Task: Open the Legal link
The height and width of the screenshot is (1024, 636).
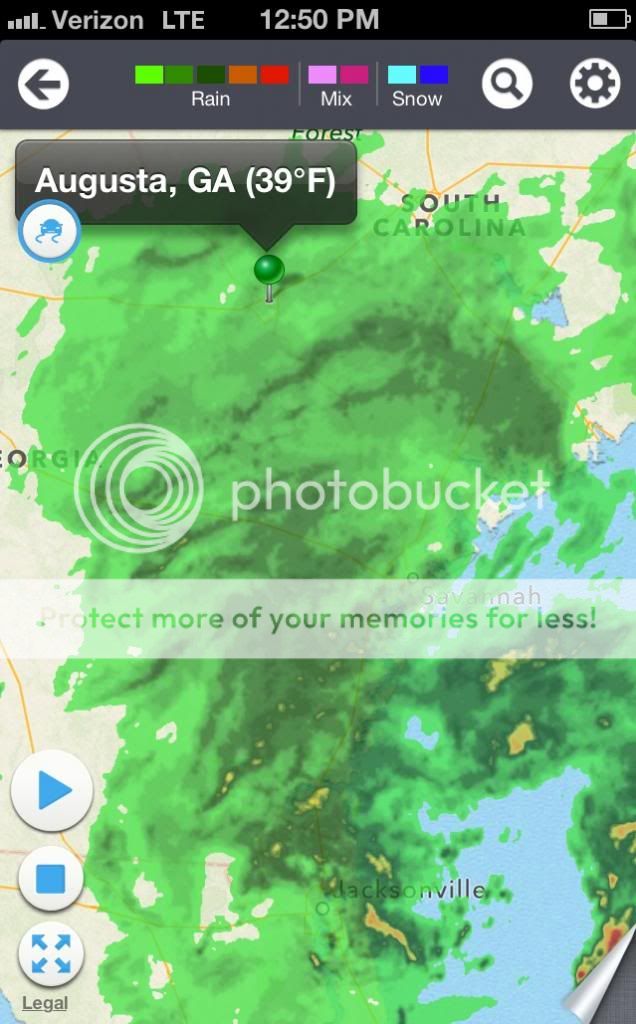Action: point(45,1003)
